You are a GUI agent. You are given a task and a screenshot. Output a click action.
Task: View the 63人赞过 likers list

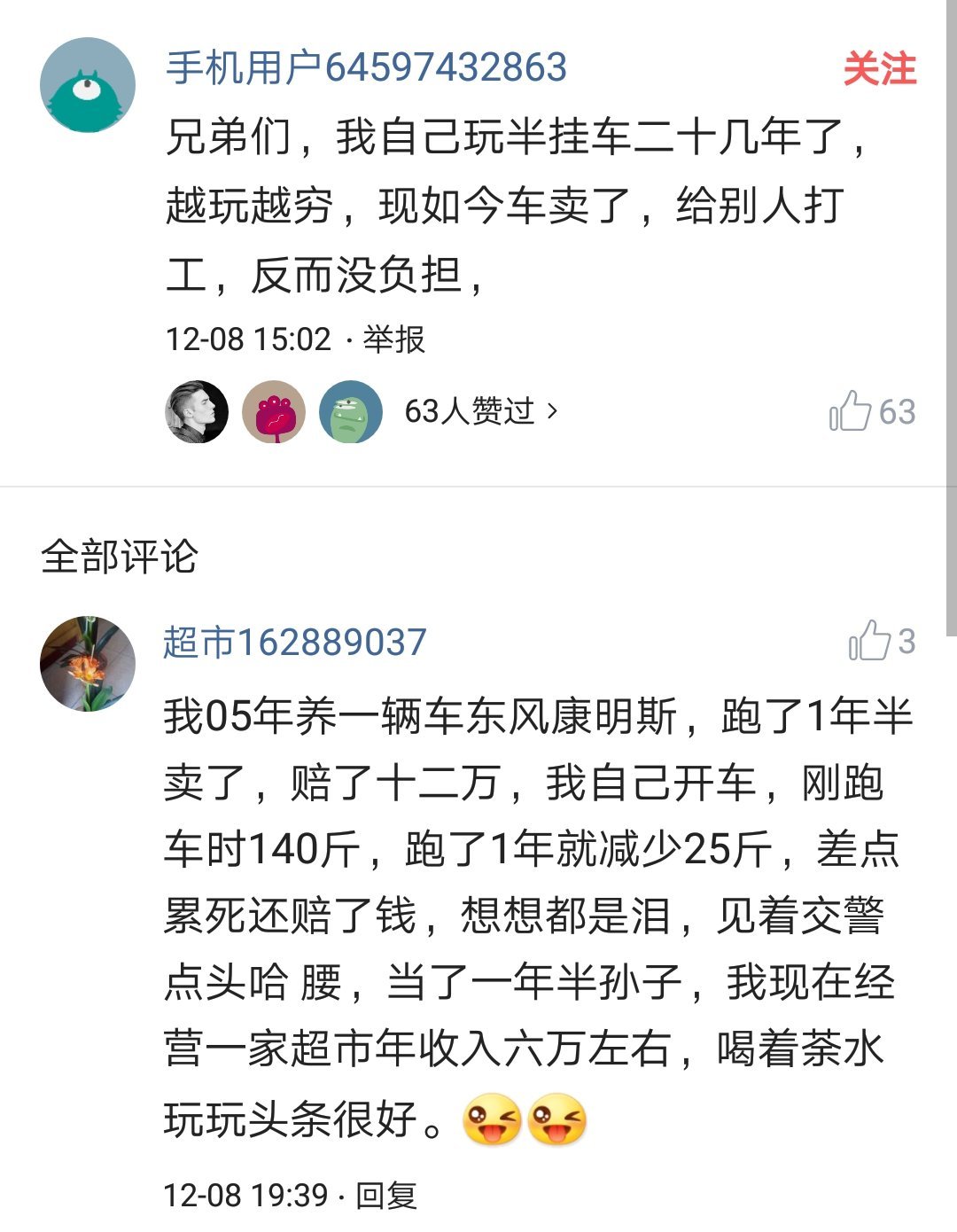click(480, 411)
